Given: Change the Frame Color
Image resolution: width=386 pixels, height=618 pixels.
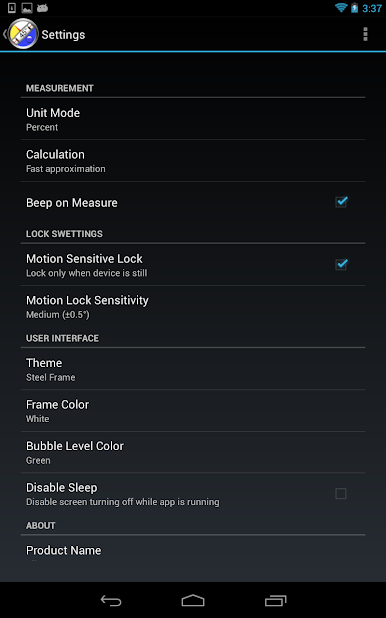Looking at the screenshot, I should click(x=193, y=411).
